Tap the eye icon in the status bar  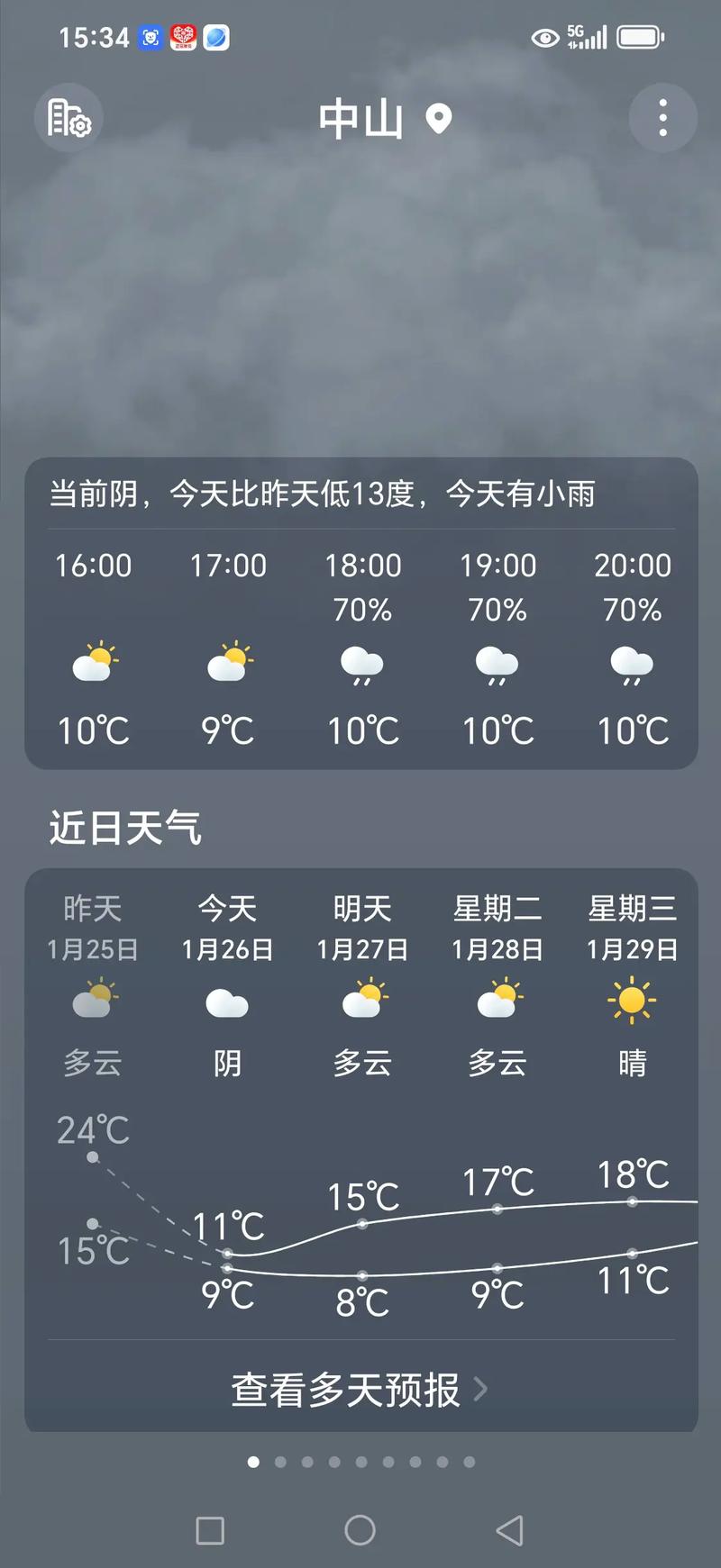[543, 36]
